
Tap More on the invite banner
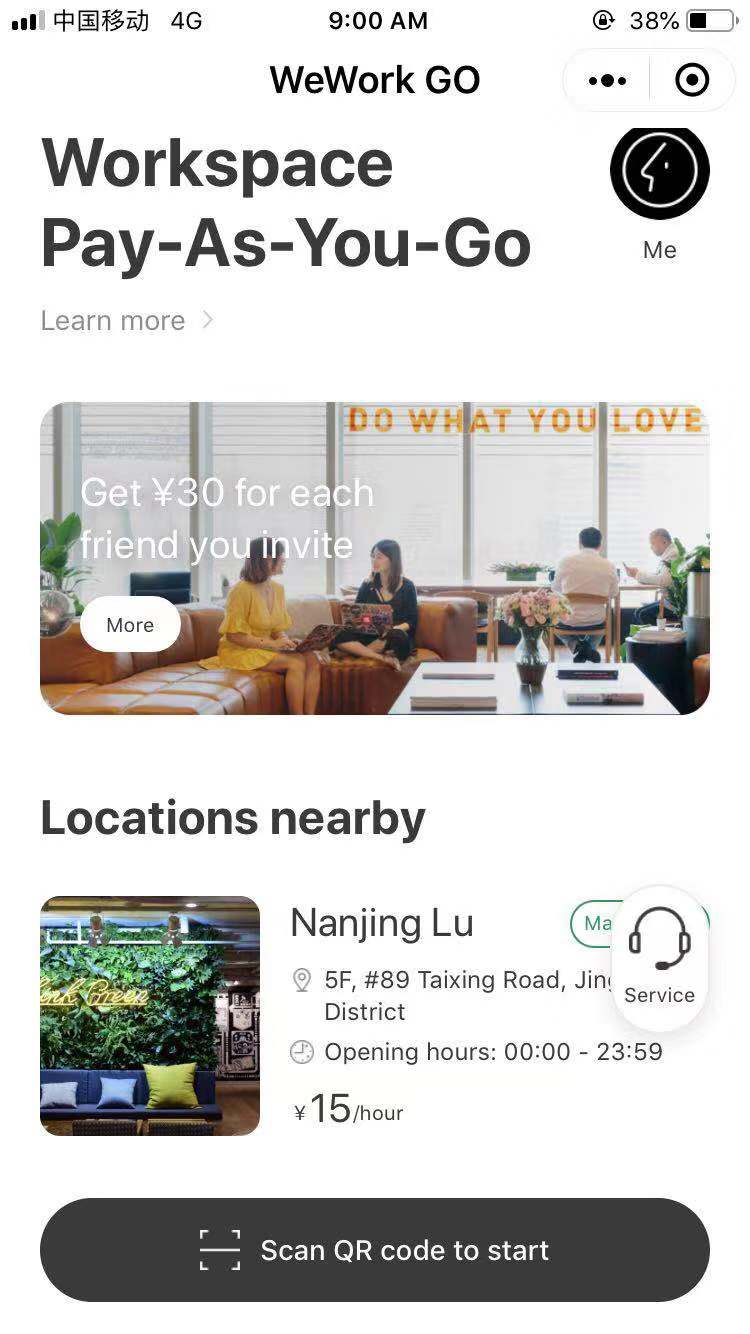[130, 625]
